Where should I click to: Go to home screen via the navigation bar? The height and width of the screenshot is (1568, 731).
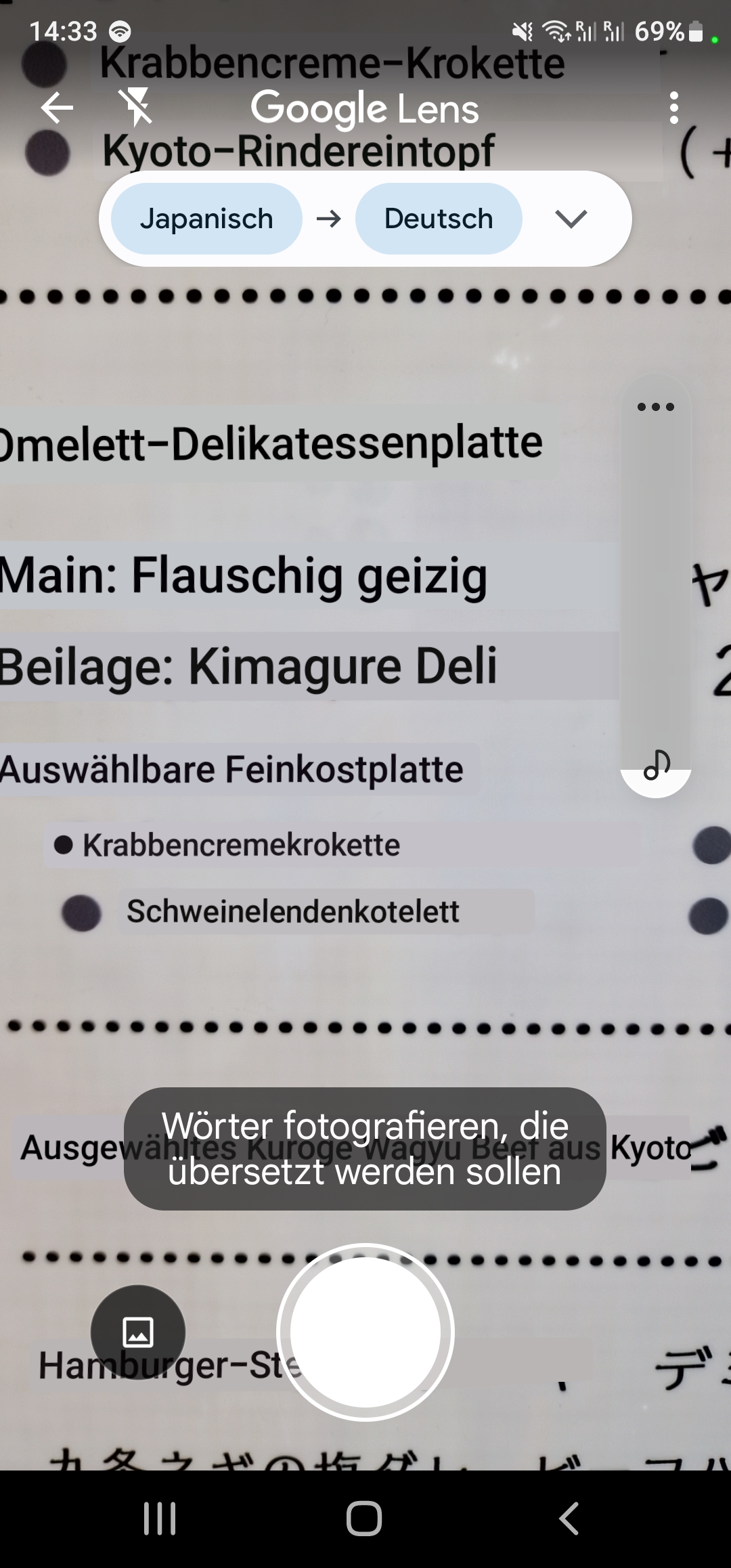[x=365, y=1518]
